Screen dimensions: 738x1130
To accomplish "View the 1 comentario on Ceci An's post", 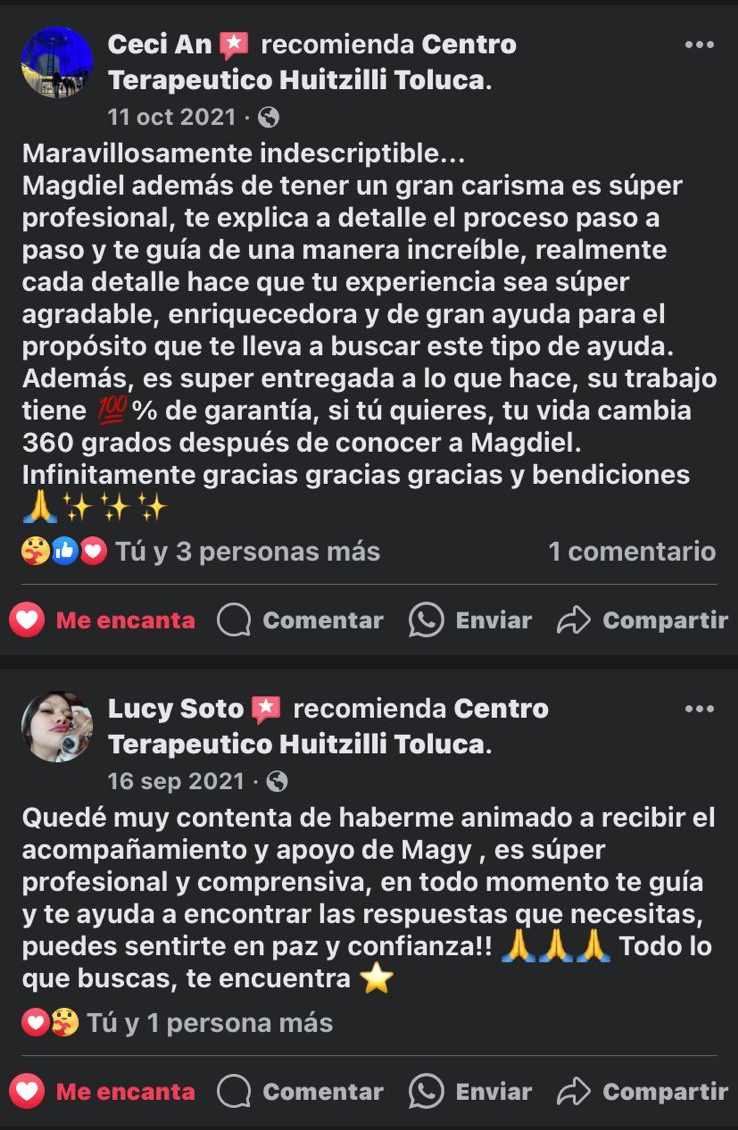I will coord(631,551).
